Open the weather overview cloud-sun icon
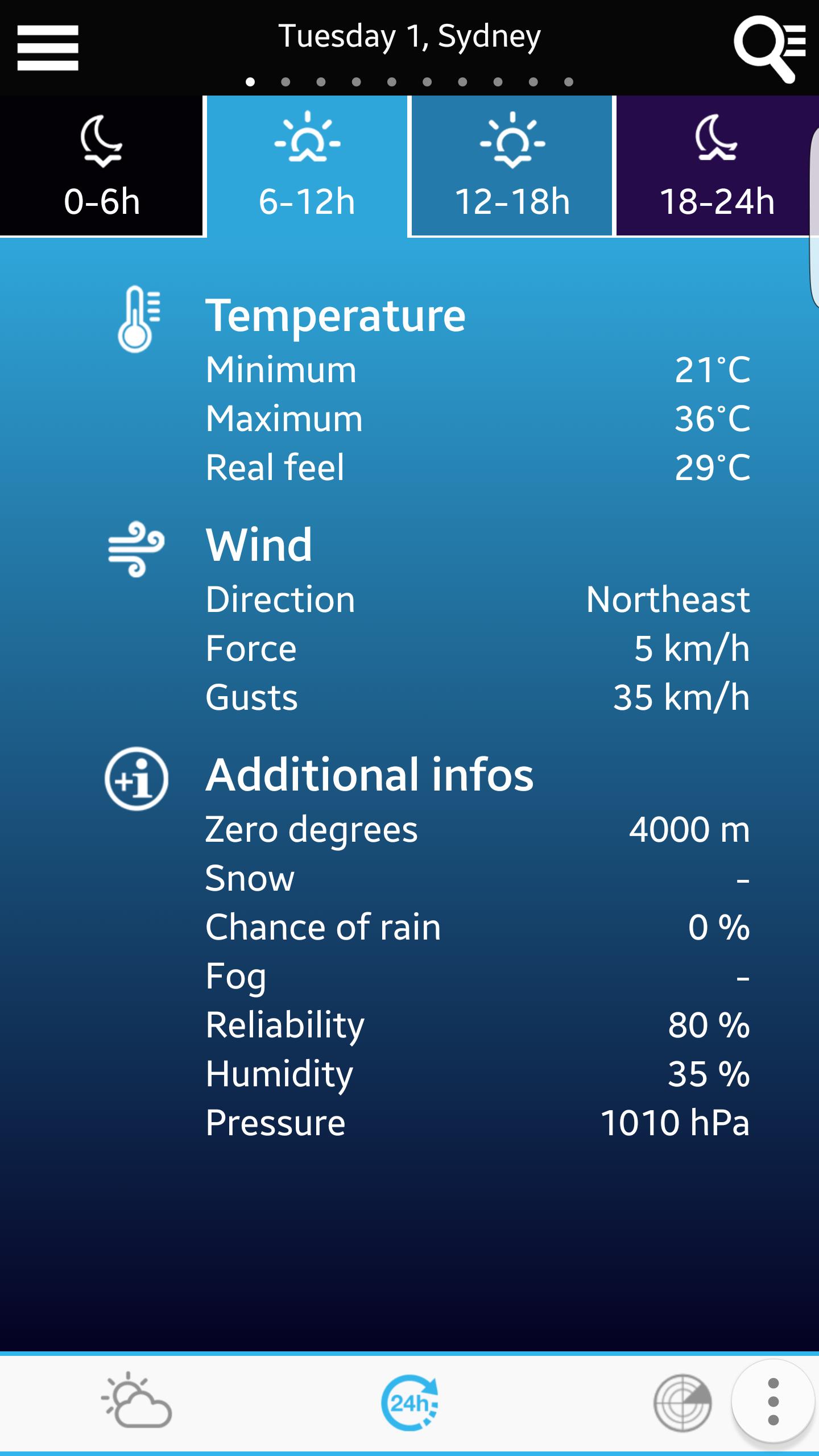Image resolution: width=819 pixels, height=1456 pixels. click(136, 1403)
